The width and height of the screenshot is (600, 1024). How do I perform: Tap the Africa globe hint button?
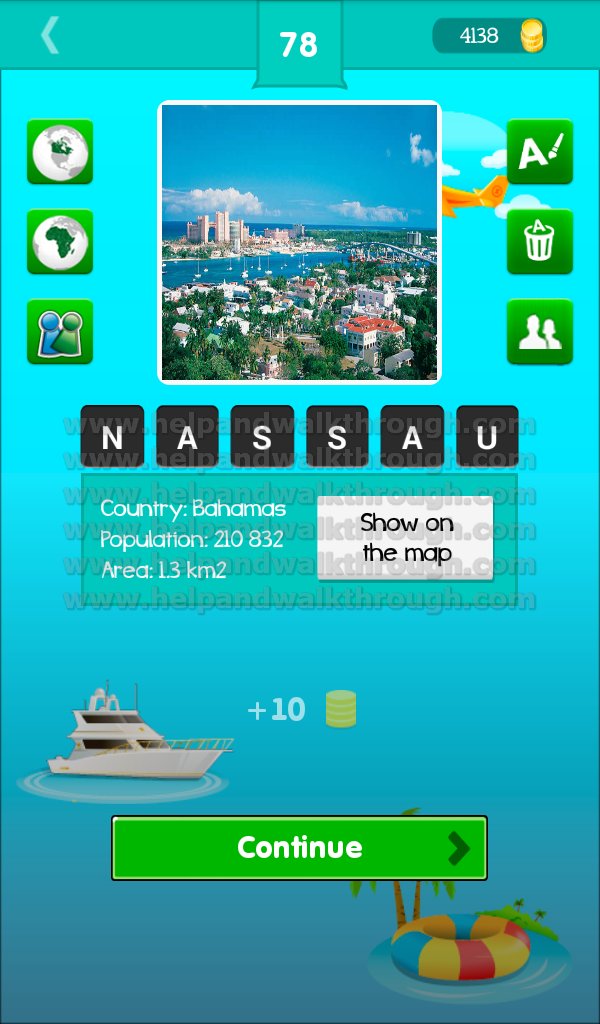pyautogui.click(x=60, y=242)
